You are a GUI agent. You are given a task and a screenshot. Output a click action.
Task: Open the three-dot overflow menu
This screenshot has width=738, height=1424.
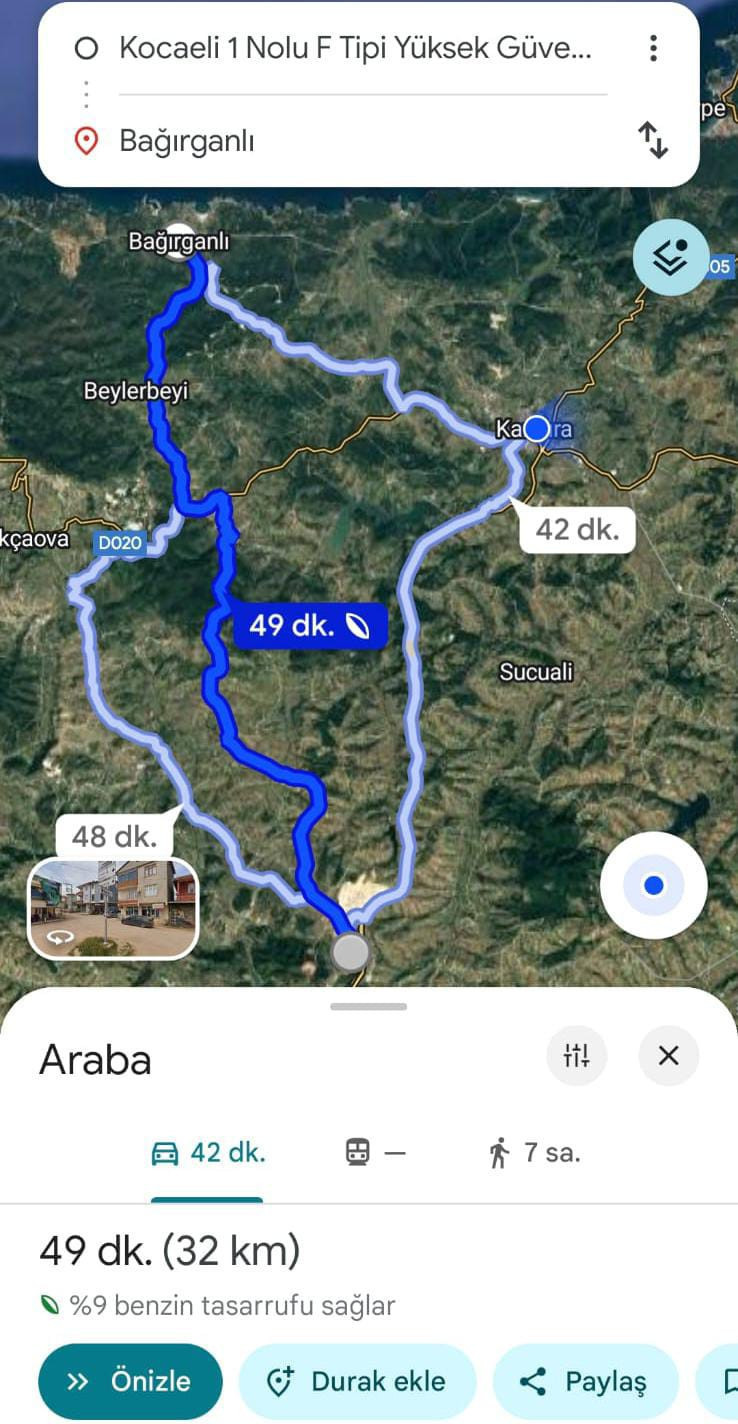pyautogui.click(x=654, y=48)
